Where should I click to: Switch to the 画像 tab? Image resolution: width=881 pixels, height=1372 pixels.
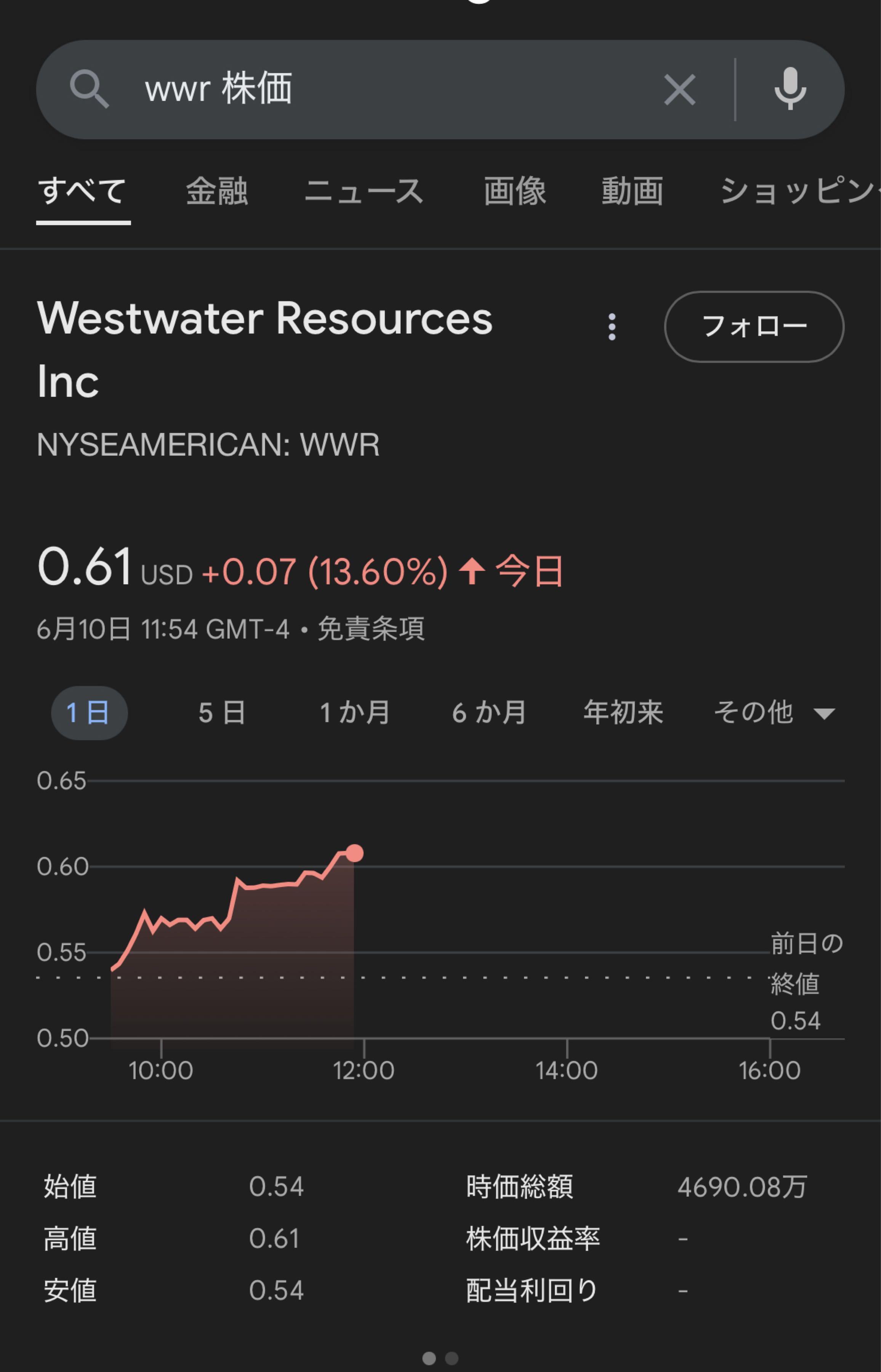tap(514, 191)
